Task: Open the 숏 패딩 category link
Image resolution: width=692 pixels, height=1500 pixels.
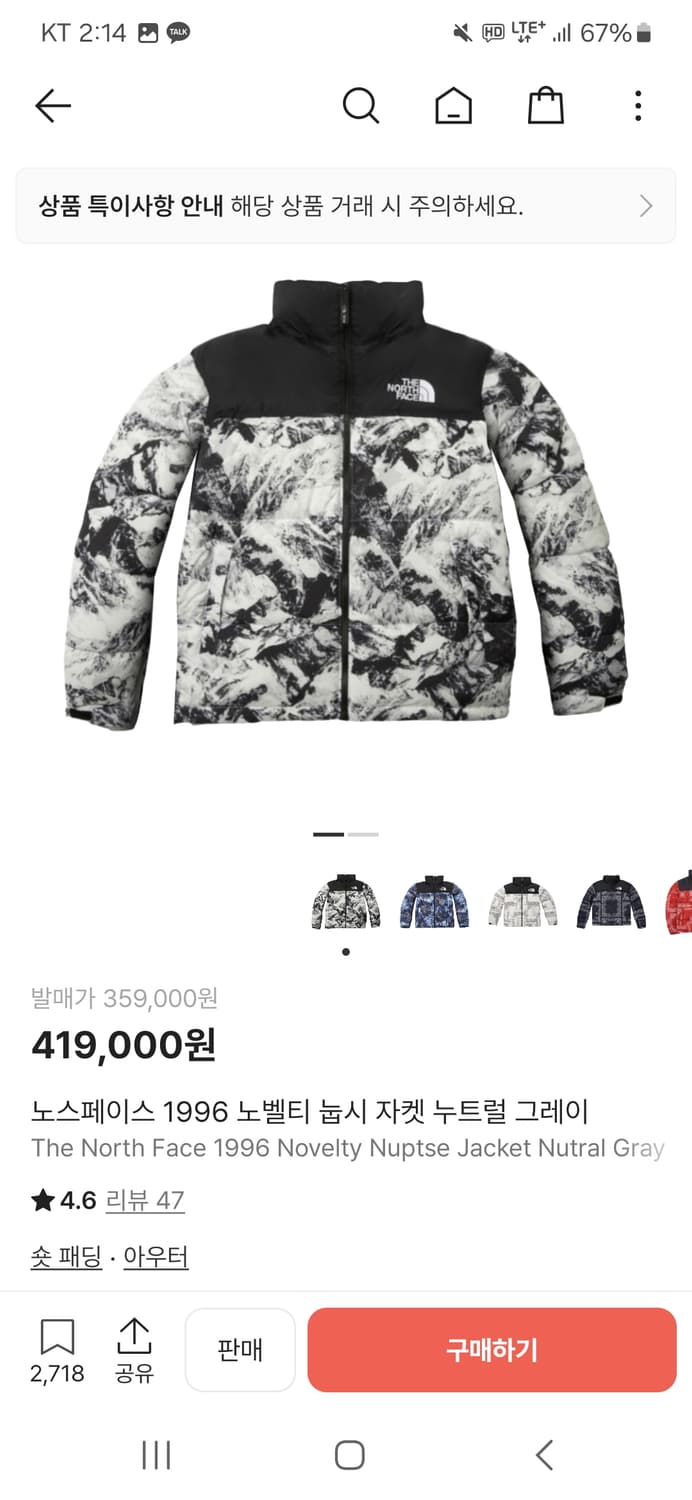Action: point(67,1257)
